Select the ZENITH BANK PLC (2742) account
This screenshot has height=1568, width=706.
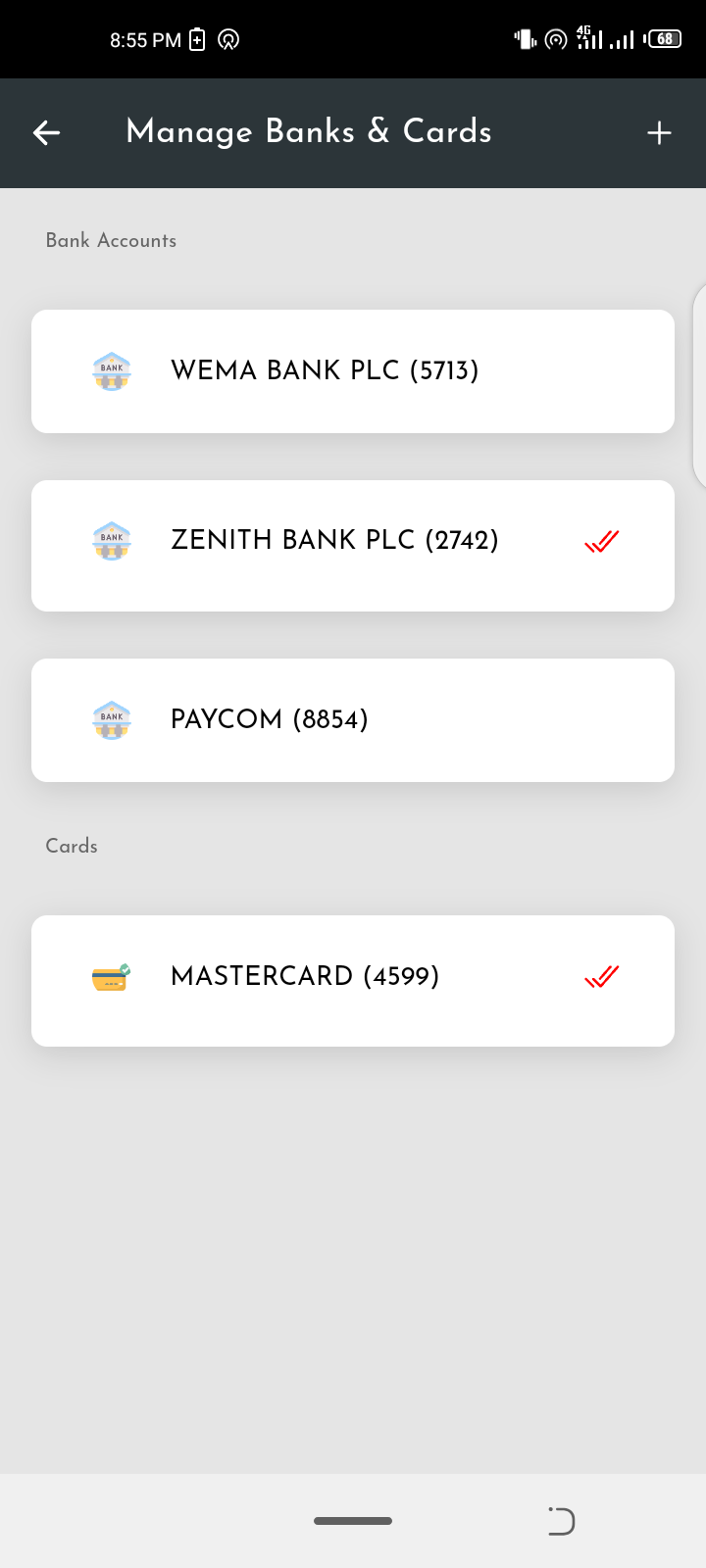pos(353,546)
